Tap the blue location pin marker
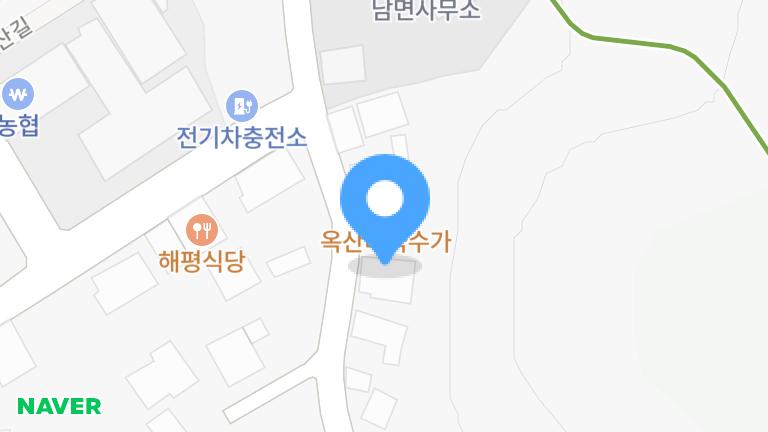The width and height of the screenshot is (768, 432). click(x=385, y=202)
